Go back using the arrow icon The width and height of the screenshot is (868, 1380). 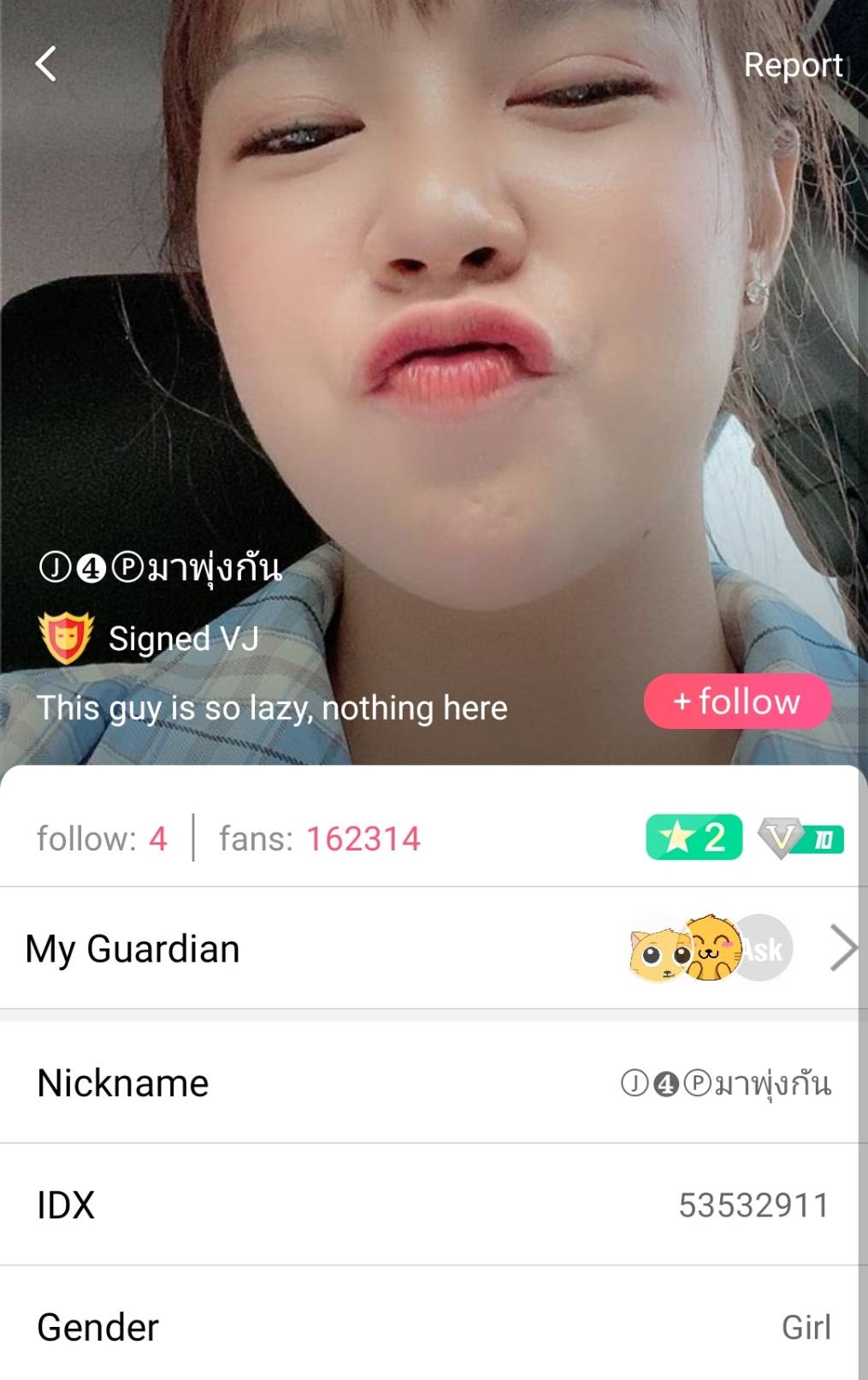(46, 64)
